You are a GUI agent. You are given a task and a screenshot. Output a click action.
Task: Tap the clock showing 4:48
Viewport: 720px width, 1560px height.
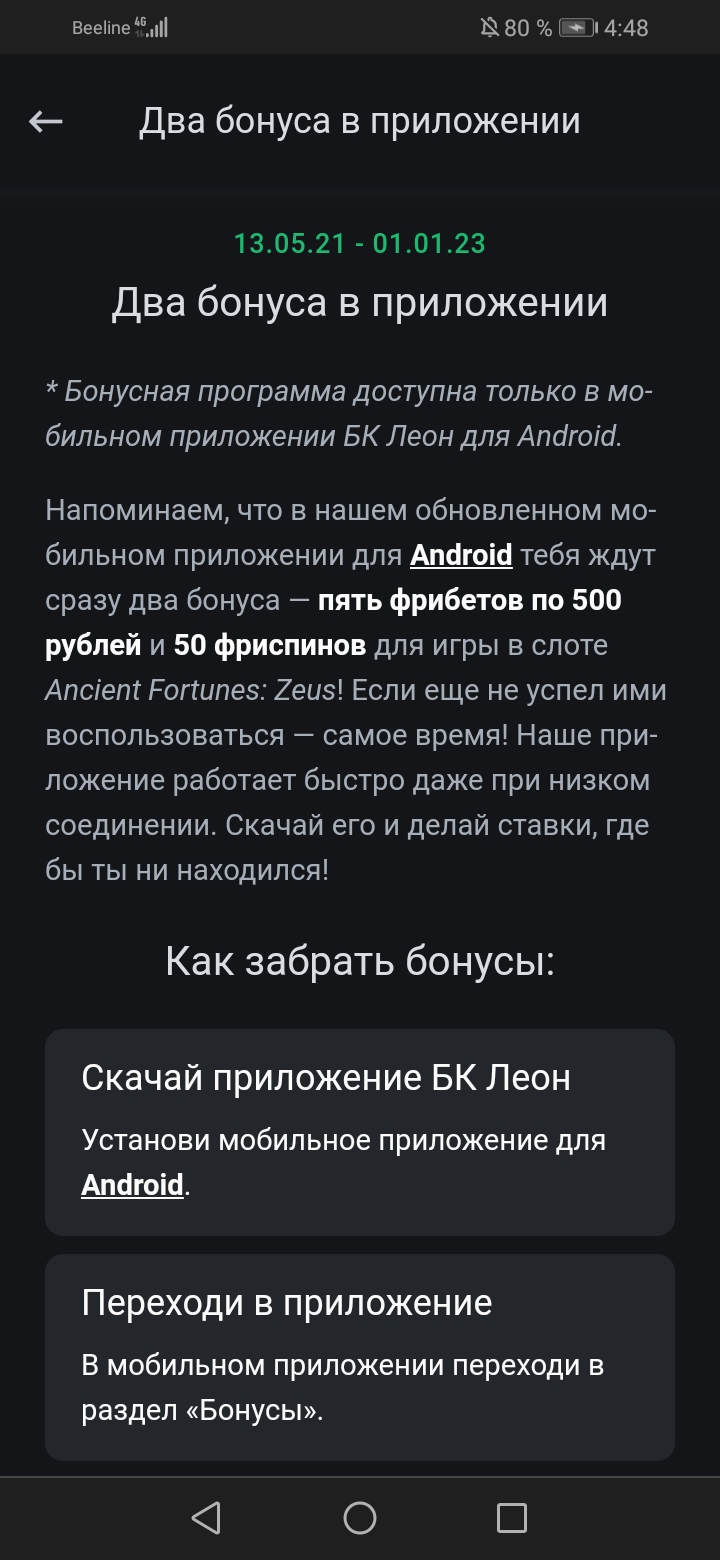628,27
